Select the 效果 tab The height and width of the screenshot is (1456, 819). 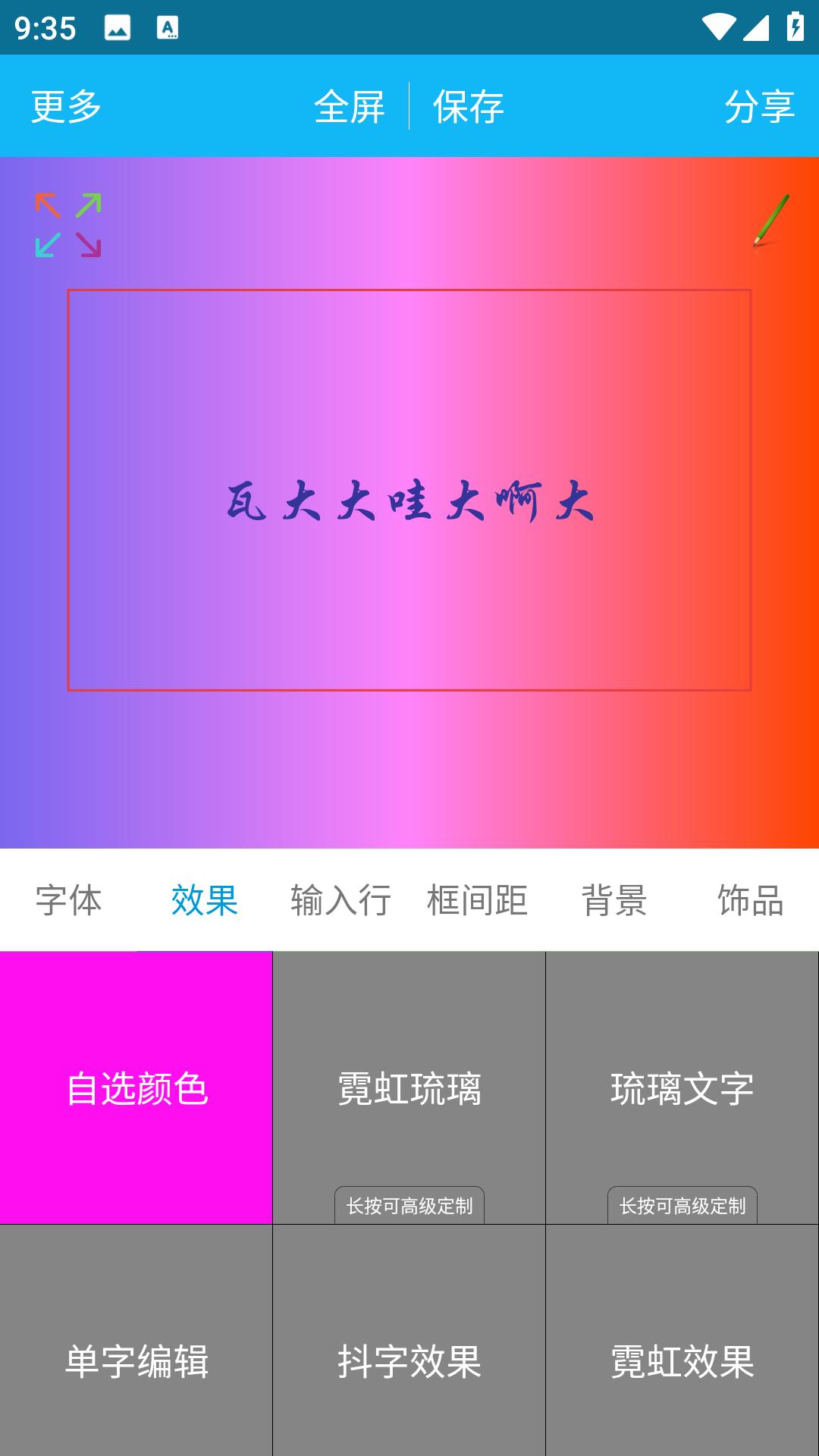[205, 900]
